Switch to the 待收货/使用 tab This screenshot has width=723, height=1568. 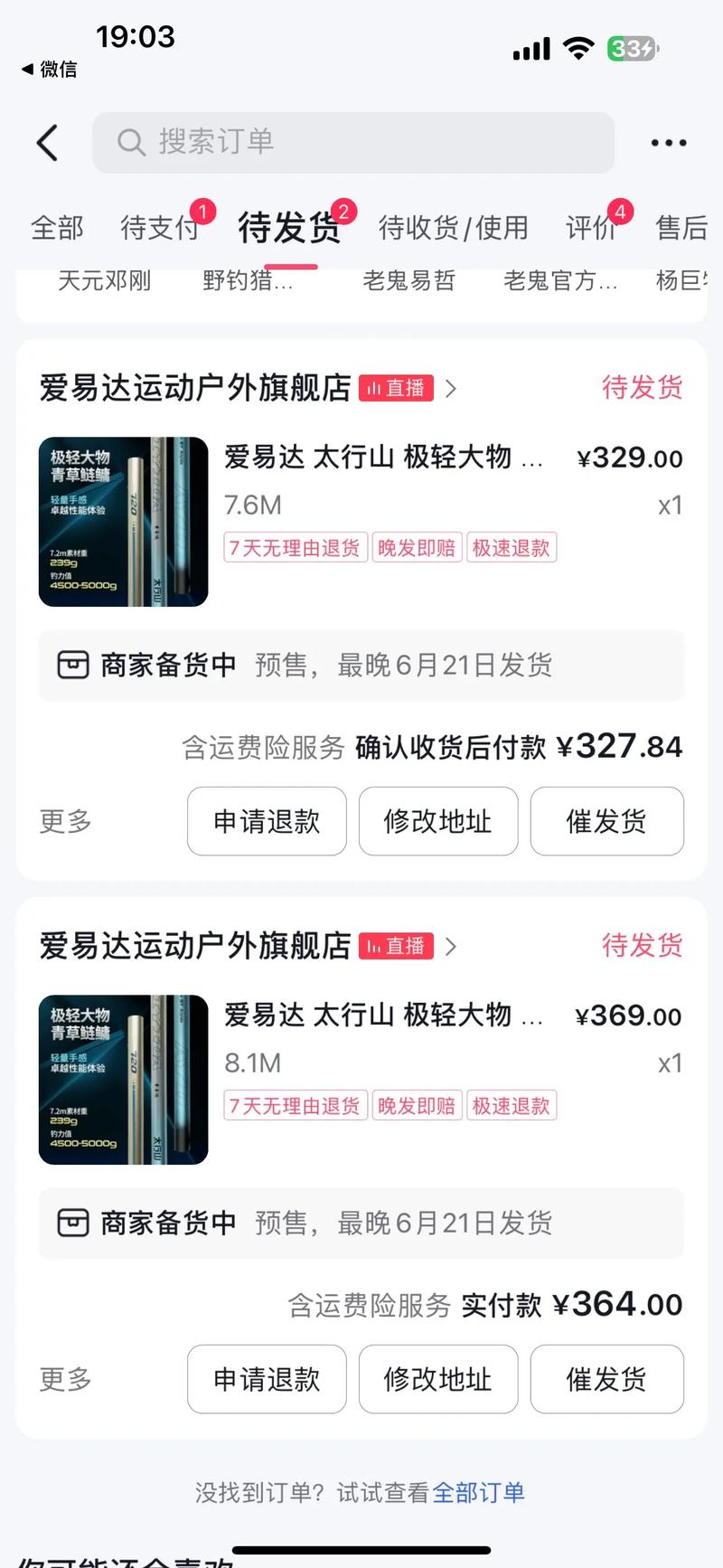[x=453, y=228]
